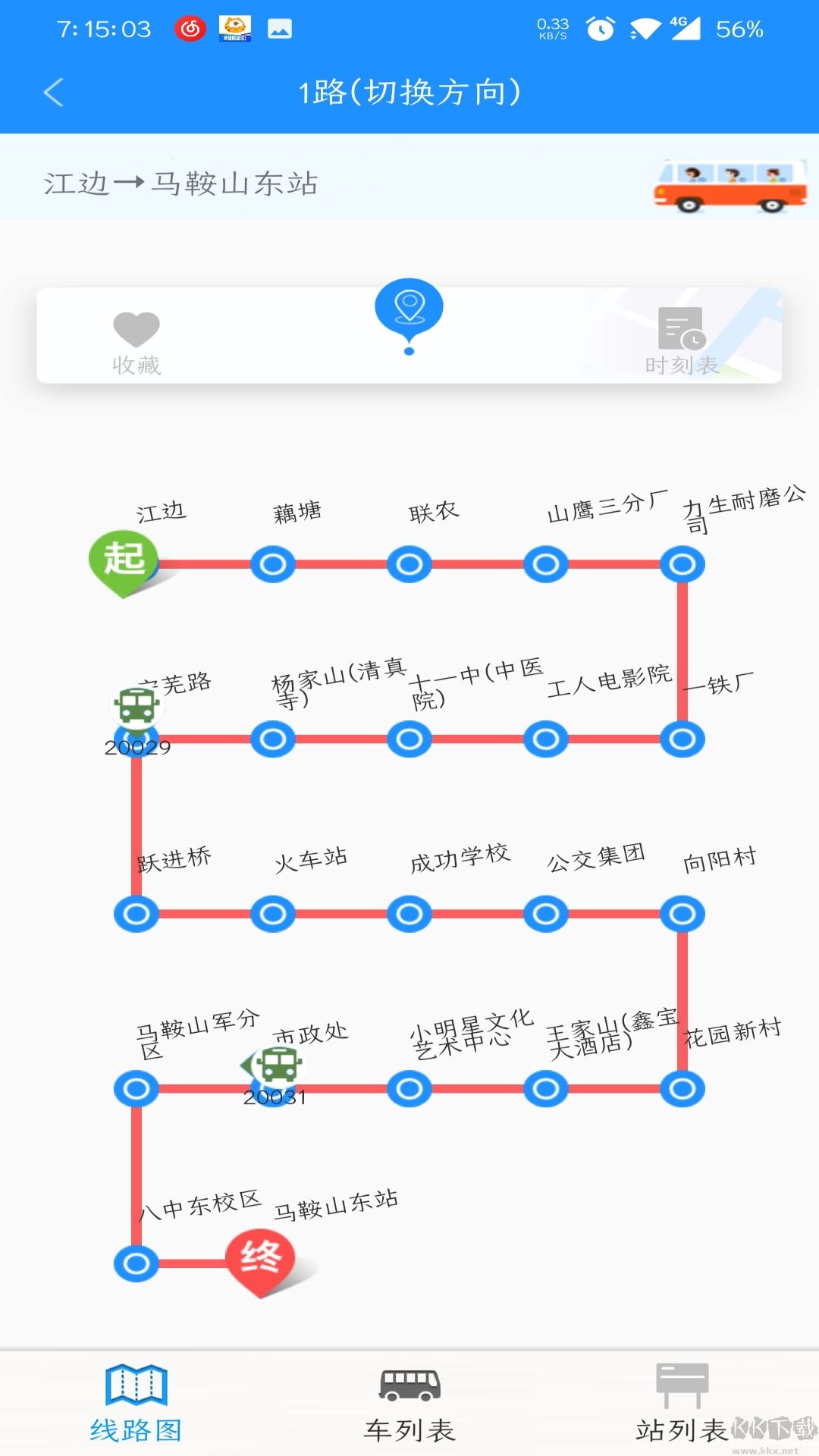Tap the back arrow to exit route view
The height and width of the screenshot is (1456, 819).
(x=51, y=91)
